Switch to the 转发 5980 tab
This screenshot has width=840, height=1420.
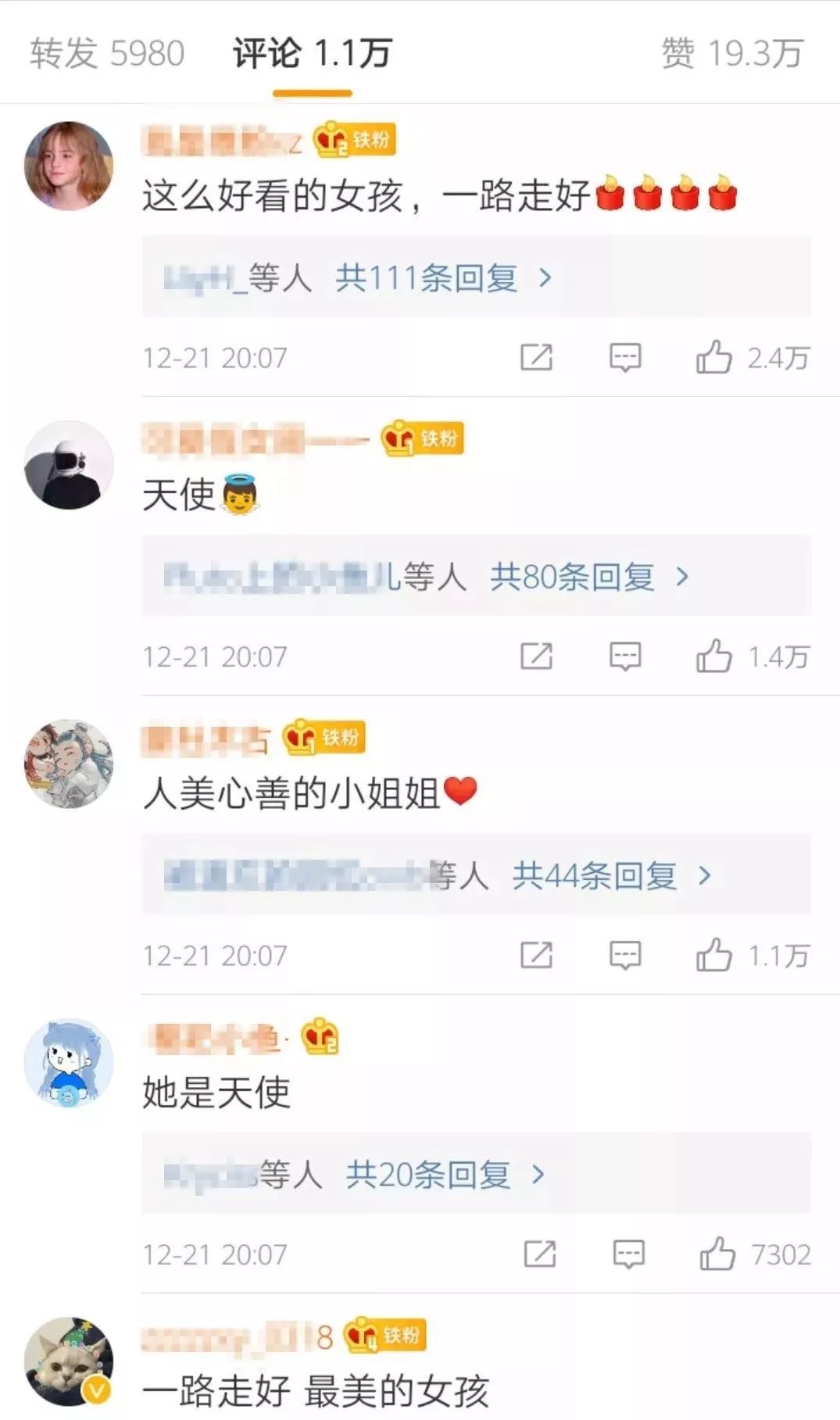point(107,54)
